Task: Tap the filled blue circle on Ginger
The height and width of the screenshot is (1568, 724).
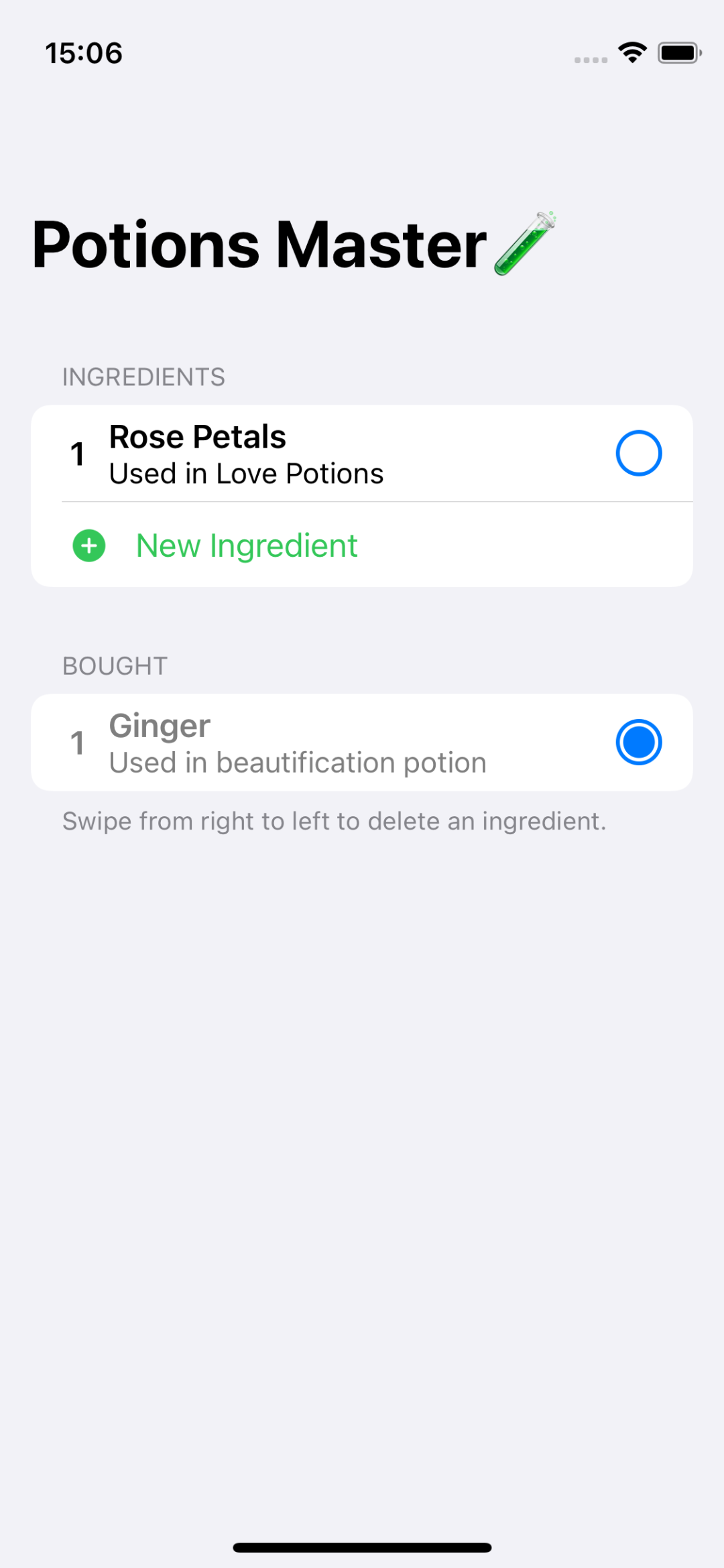Action: point(638,742)
